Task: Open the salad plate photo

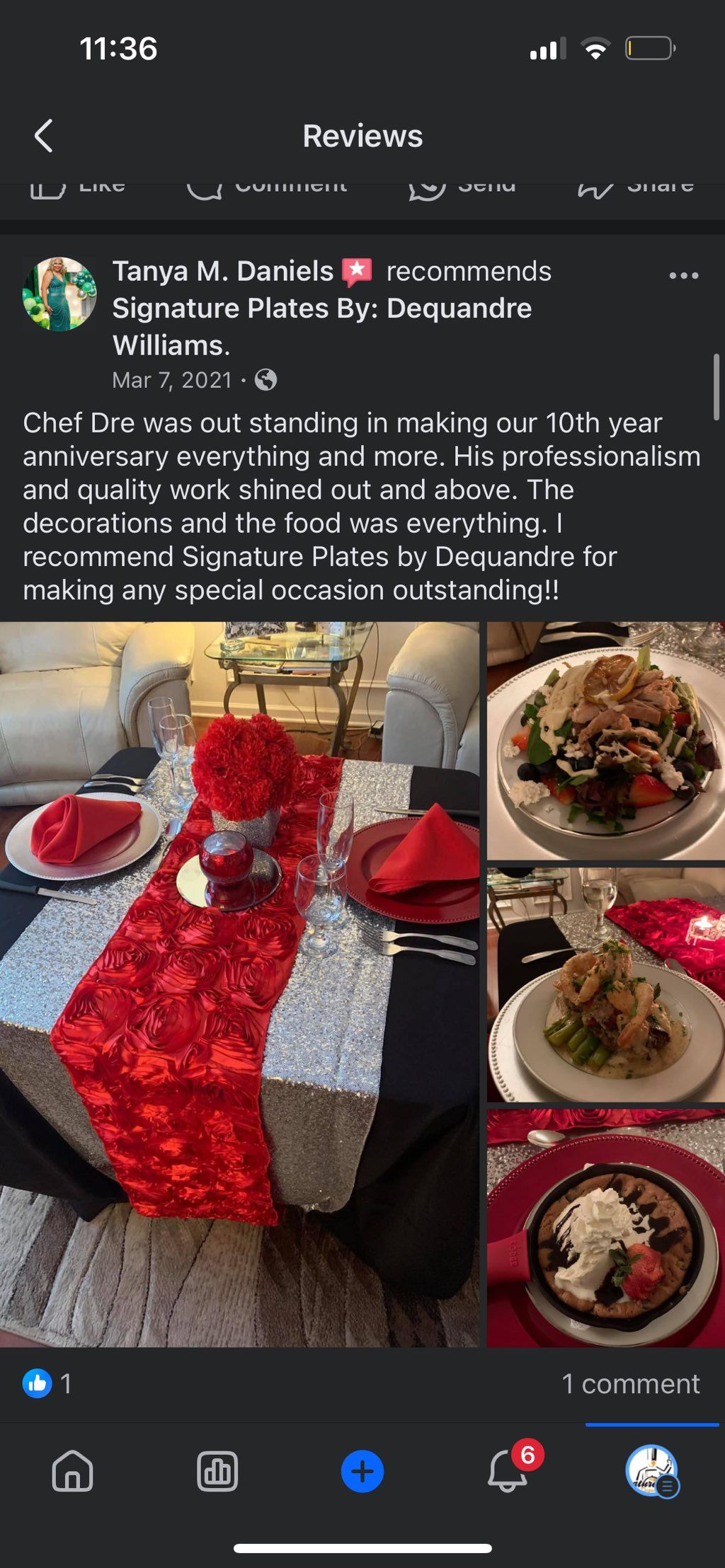Action: point(605,741)
